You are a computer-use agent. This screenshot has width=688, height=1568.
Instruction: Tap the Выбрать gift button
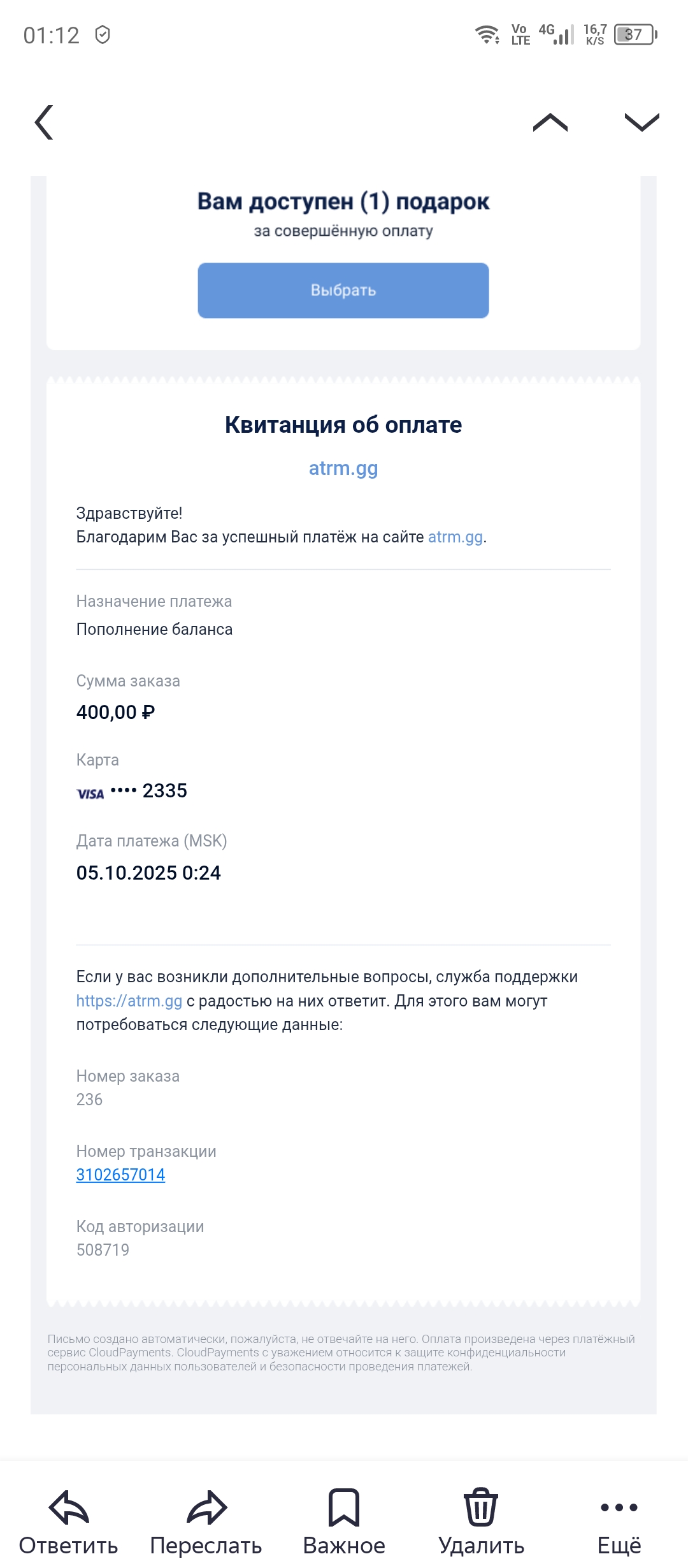[x=343, y=290]
